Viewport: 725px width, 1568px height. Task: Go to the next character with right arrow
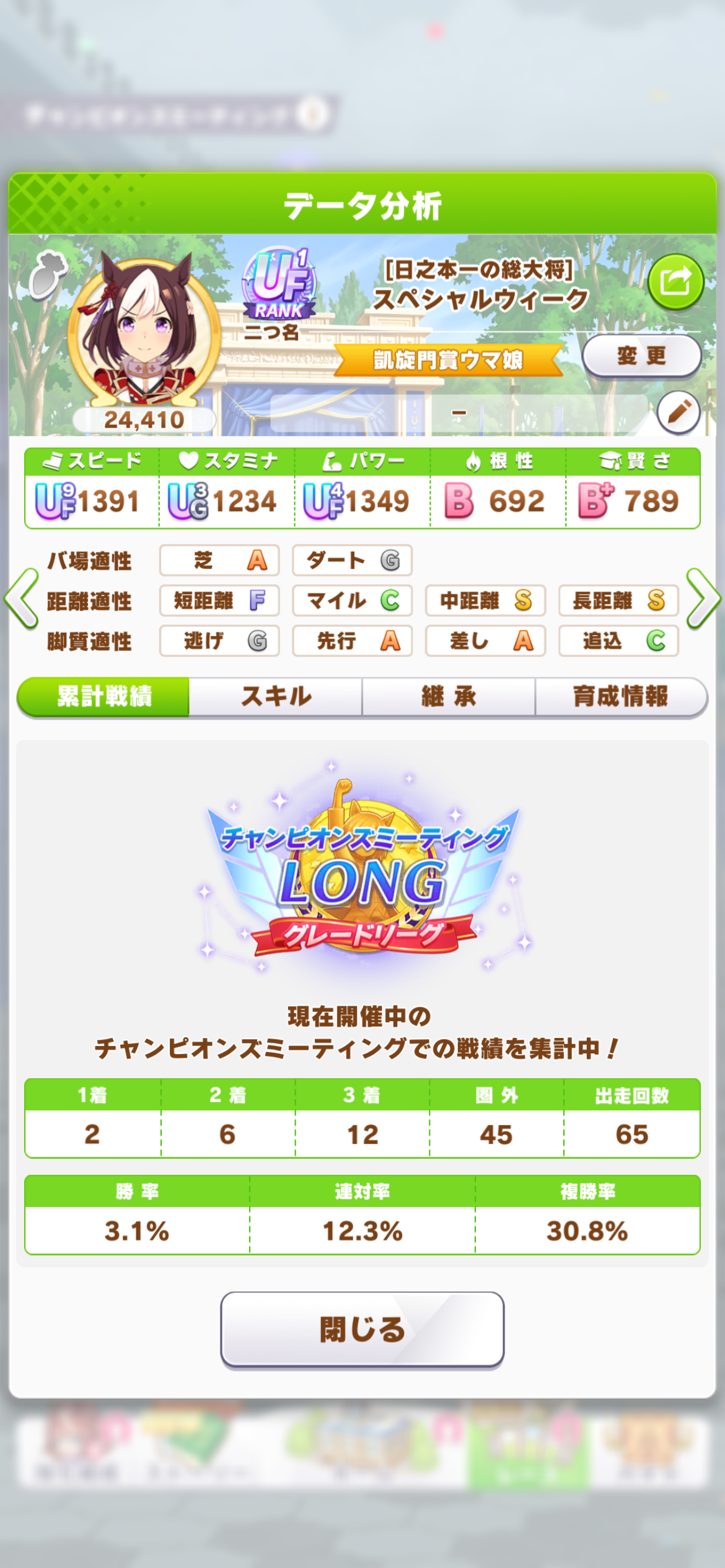coord(703,599)
